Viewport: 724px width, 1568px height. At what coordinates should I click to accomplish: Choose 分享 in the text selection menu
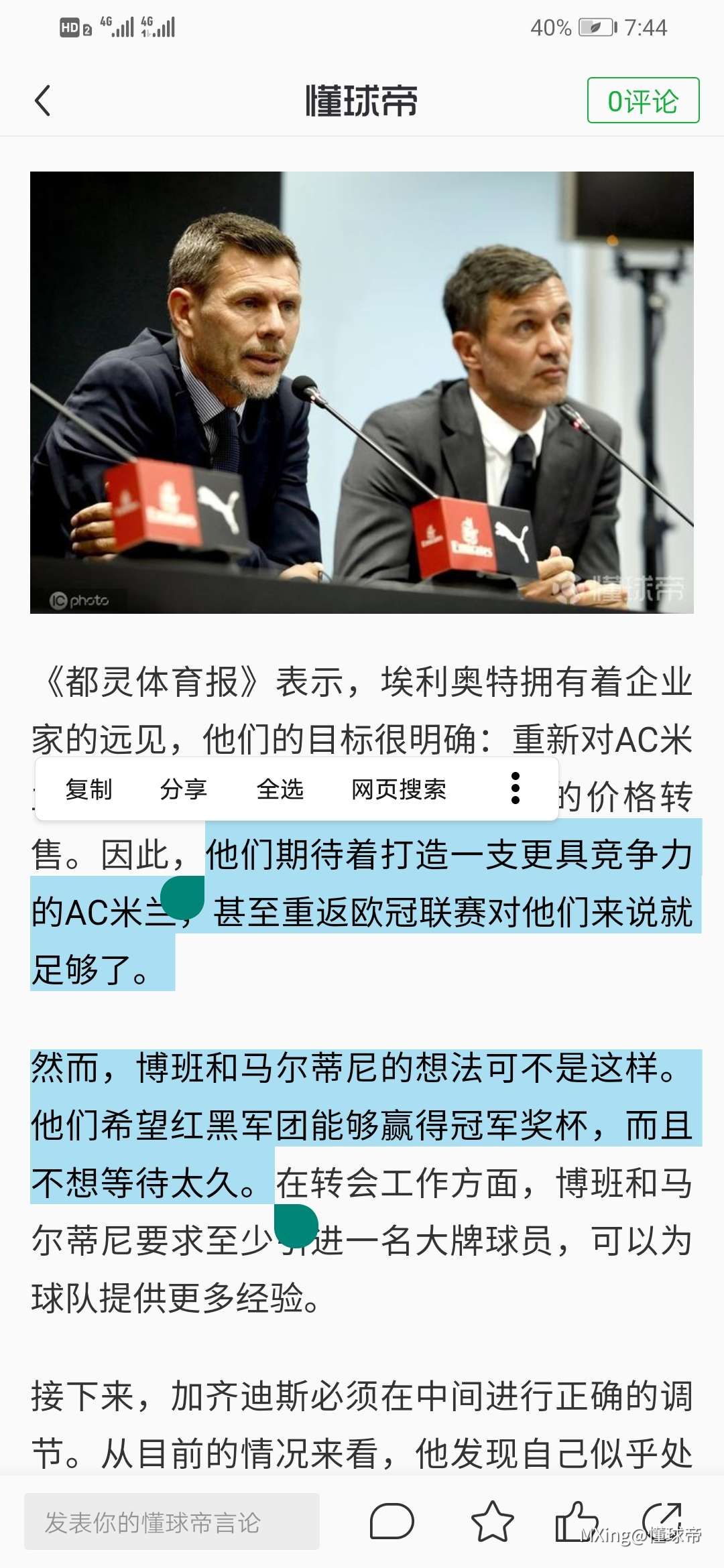pos(184,789)
